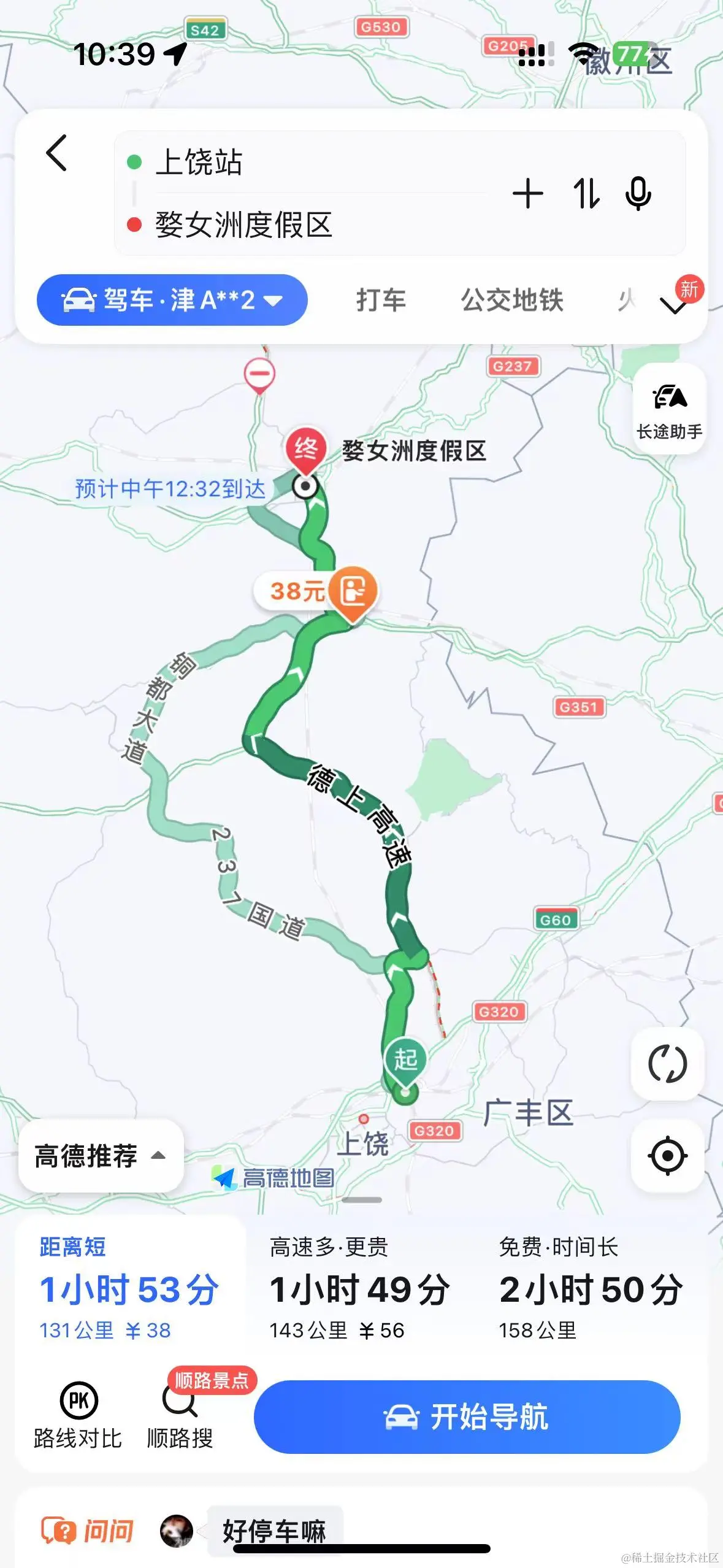This screenshot has width=723, height=1568.
Task: Switch to the 公交地铁 tab
Action: [x=512, y=300]
